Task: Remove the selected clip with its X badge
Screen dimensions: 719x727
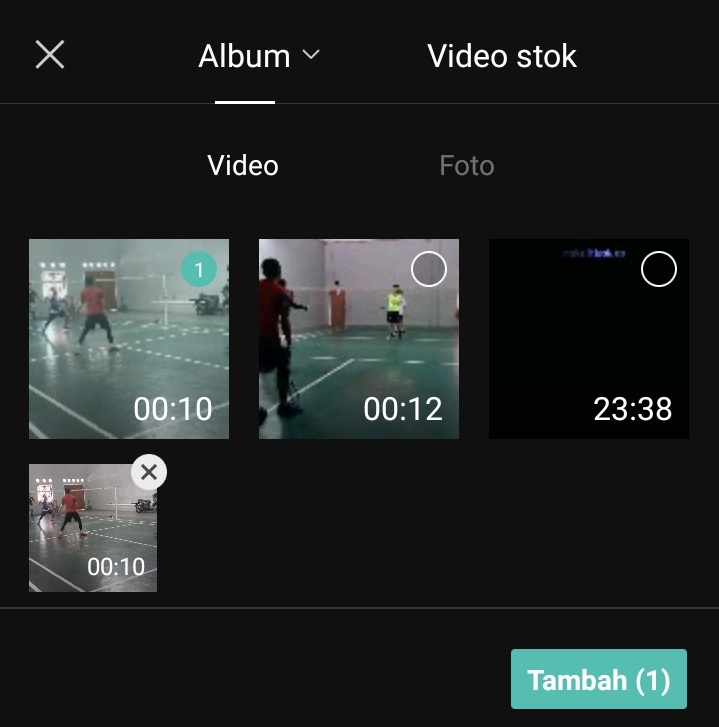Action: [149, 472]
